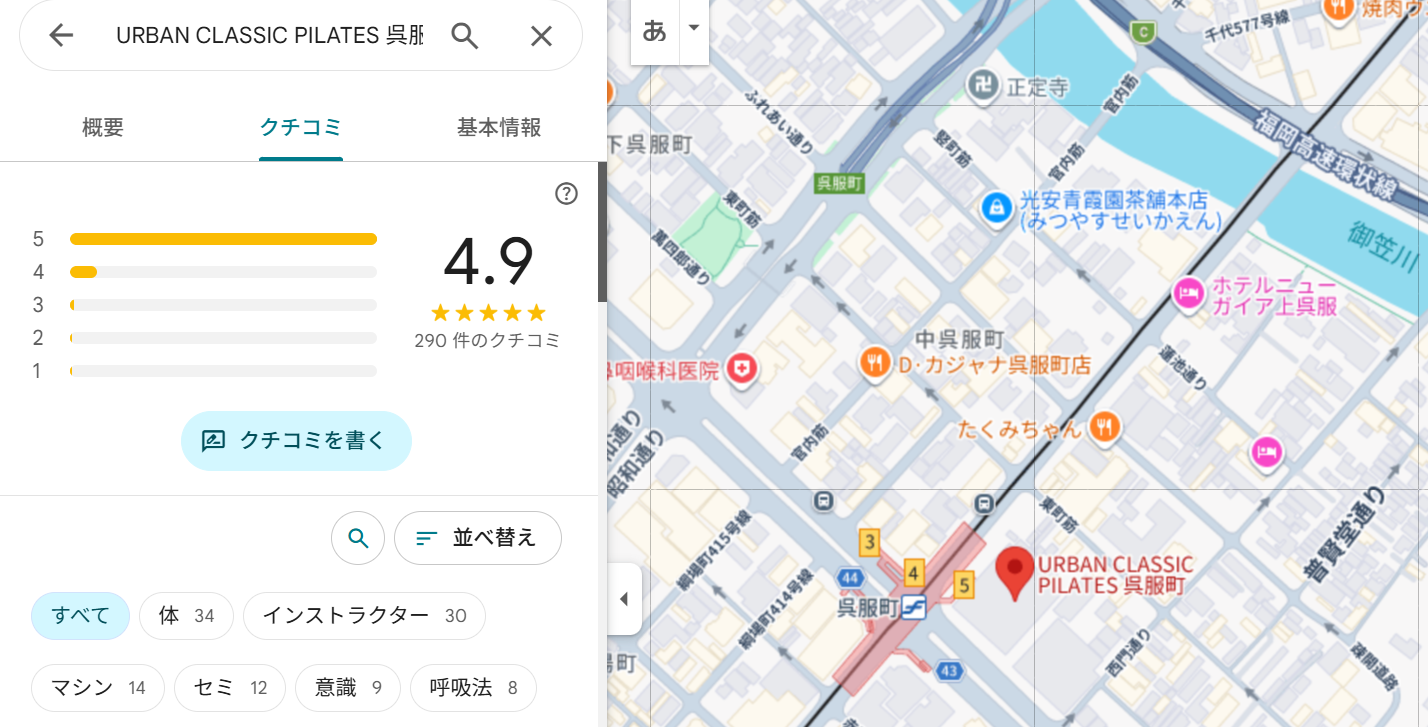The image size is (1428, 727).
Task: Select the すべて filter chip
Action: 81,616
